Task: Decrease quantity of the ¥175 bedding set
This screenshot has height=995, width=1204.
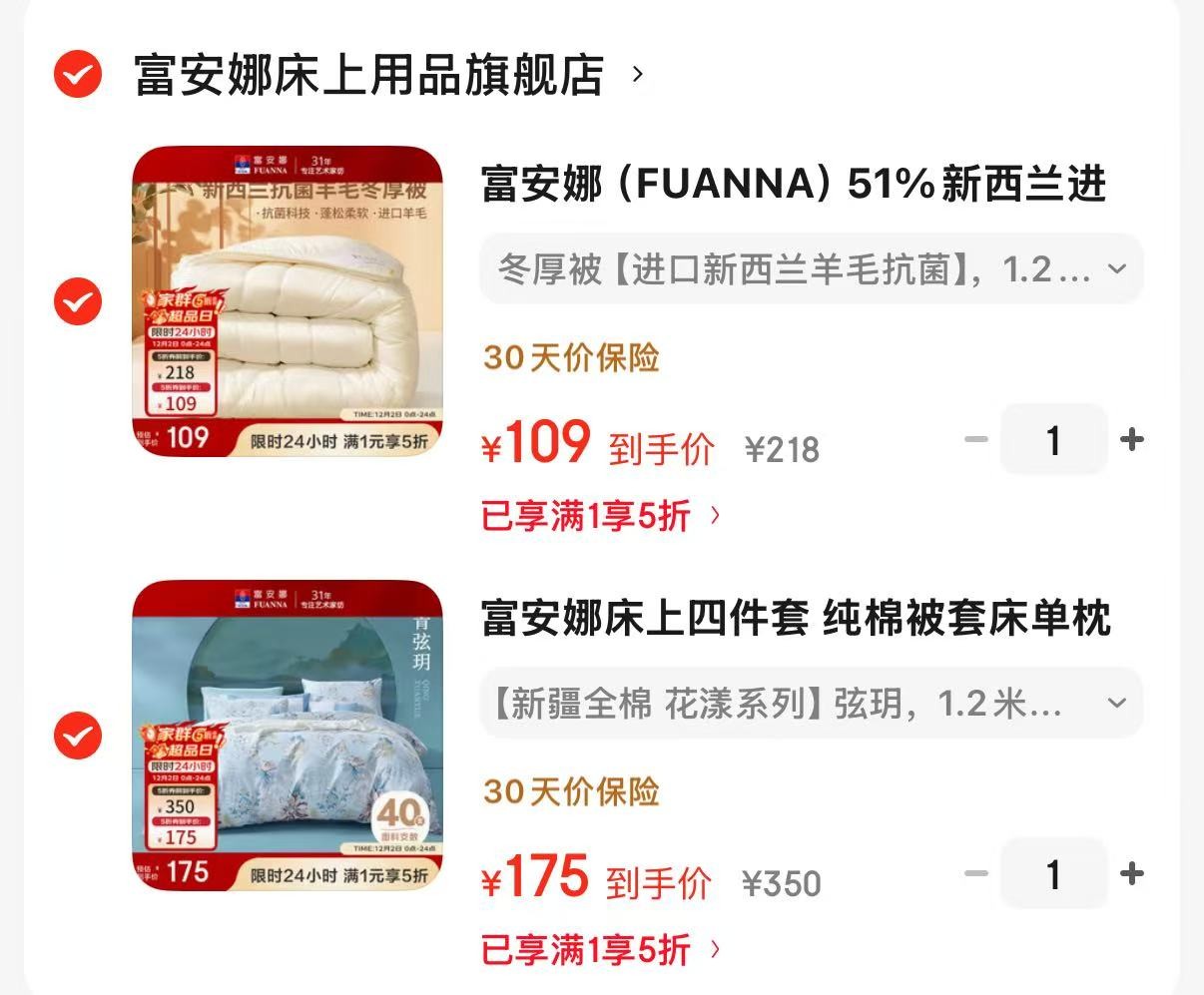Action: [x=975, y=874]
